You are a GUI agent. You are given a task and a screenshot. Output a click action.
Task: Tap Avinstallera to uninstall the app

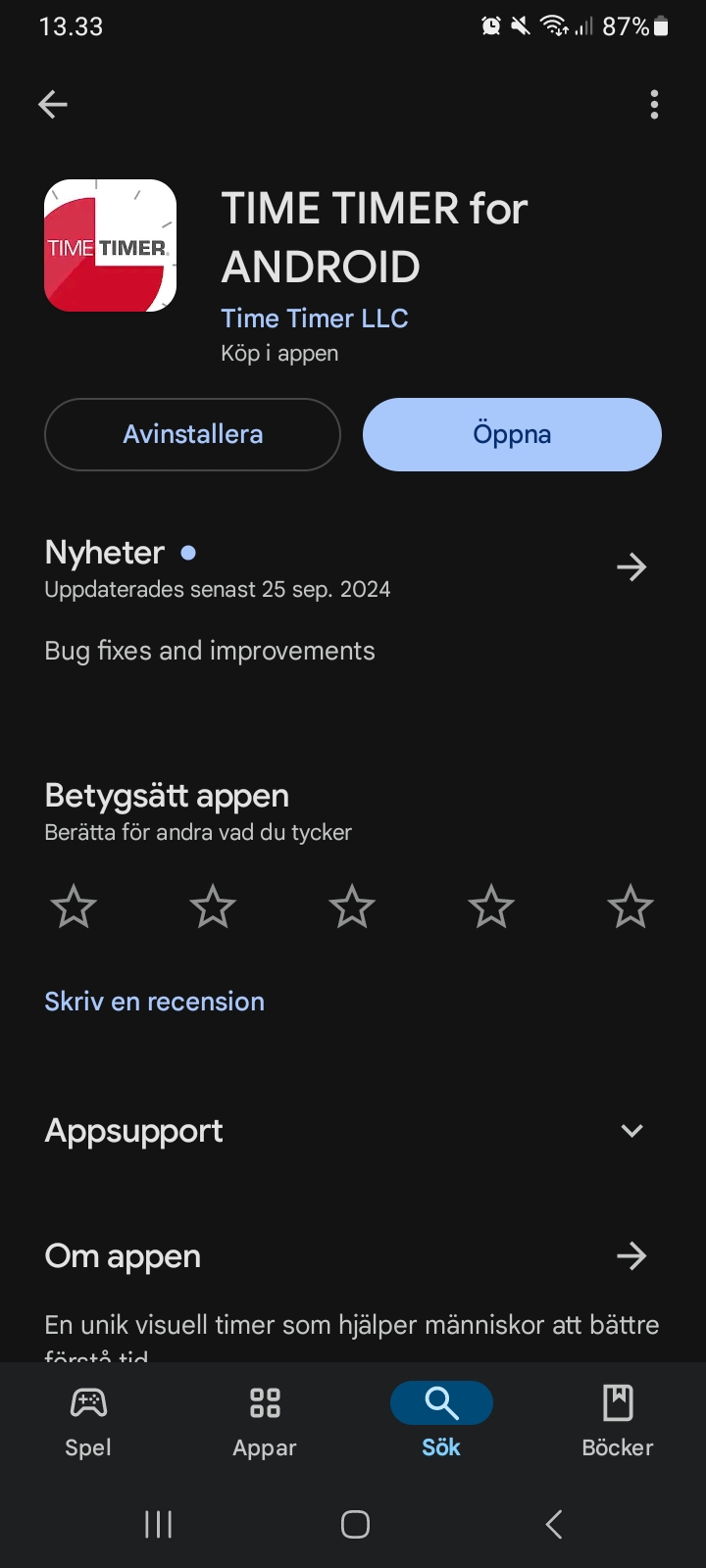[x=192, y=434]
